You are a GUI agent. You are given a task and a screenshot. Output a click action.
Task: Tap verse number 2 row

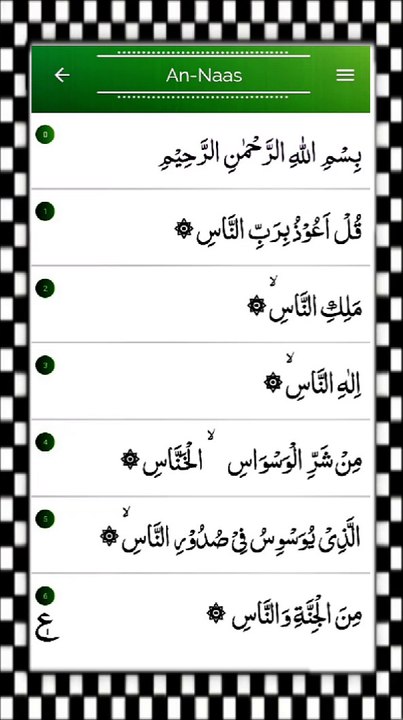[x=201, y=304]
